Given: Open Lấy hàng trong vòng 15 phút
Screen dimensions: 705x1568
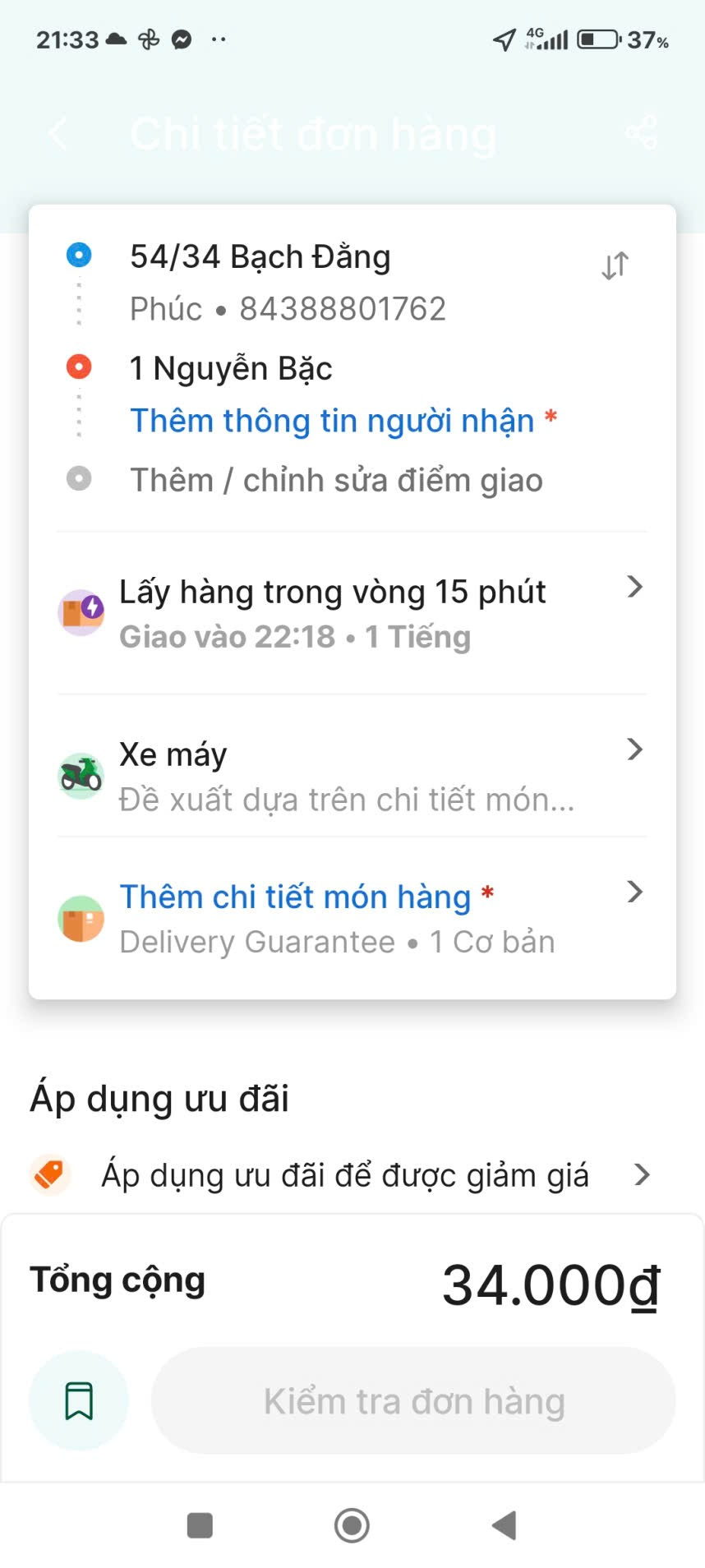Looking at the screenshot, I should coord(352,613).
